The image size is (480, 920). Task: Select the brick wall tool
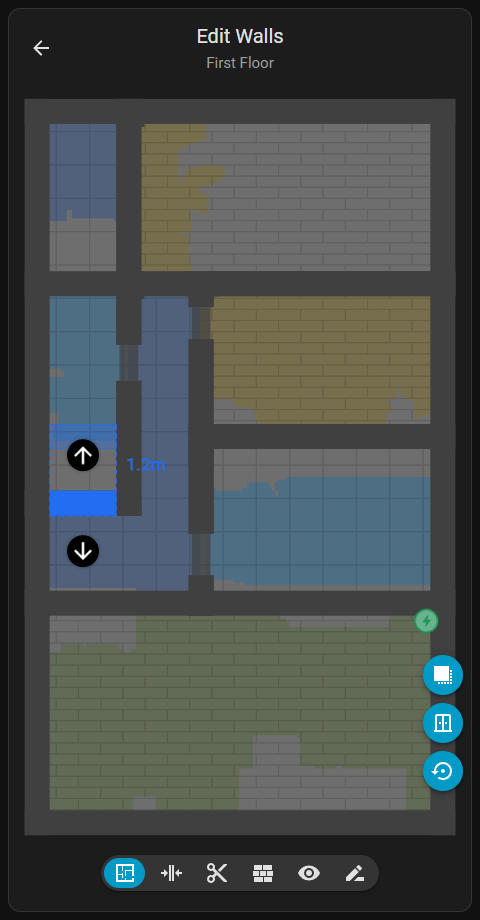coord(263,873)
